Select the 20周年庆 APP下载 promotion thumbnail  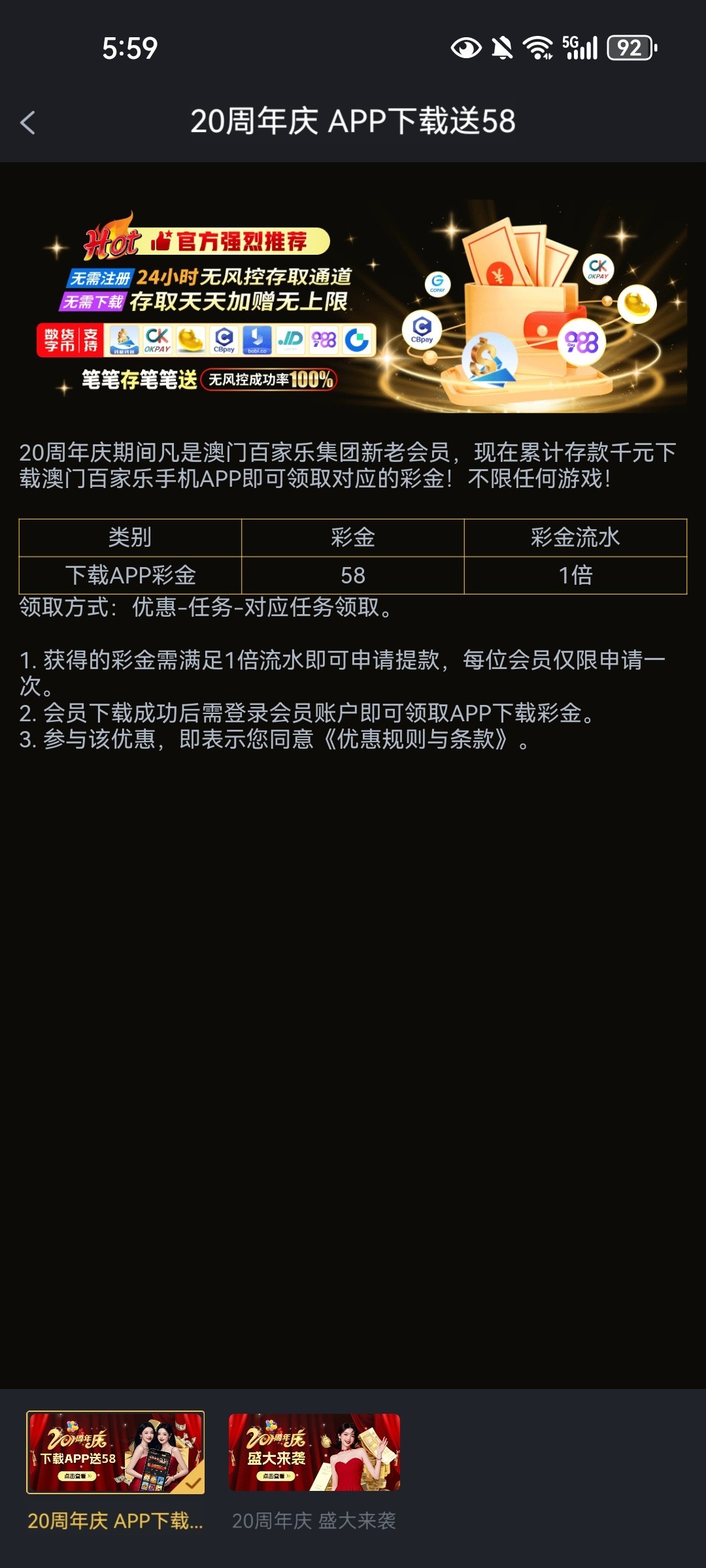(116, 1452)
